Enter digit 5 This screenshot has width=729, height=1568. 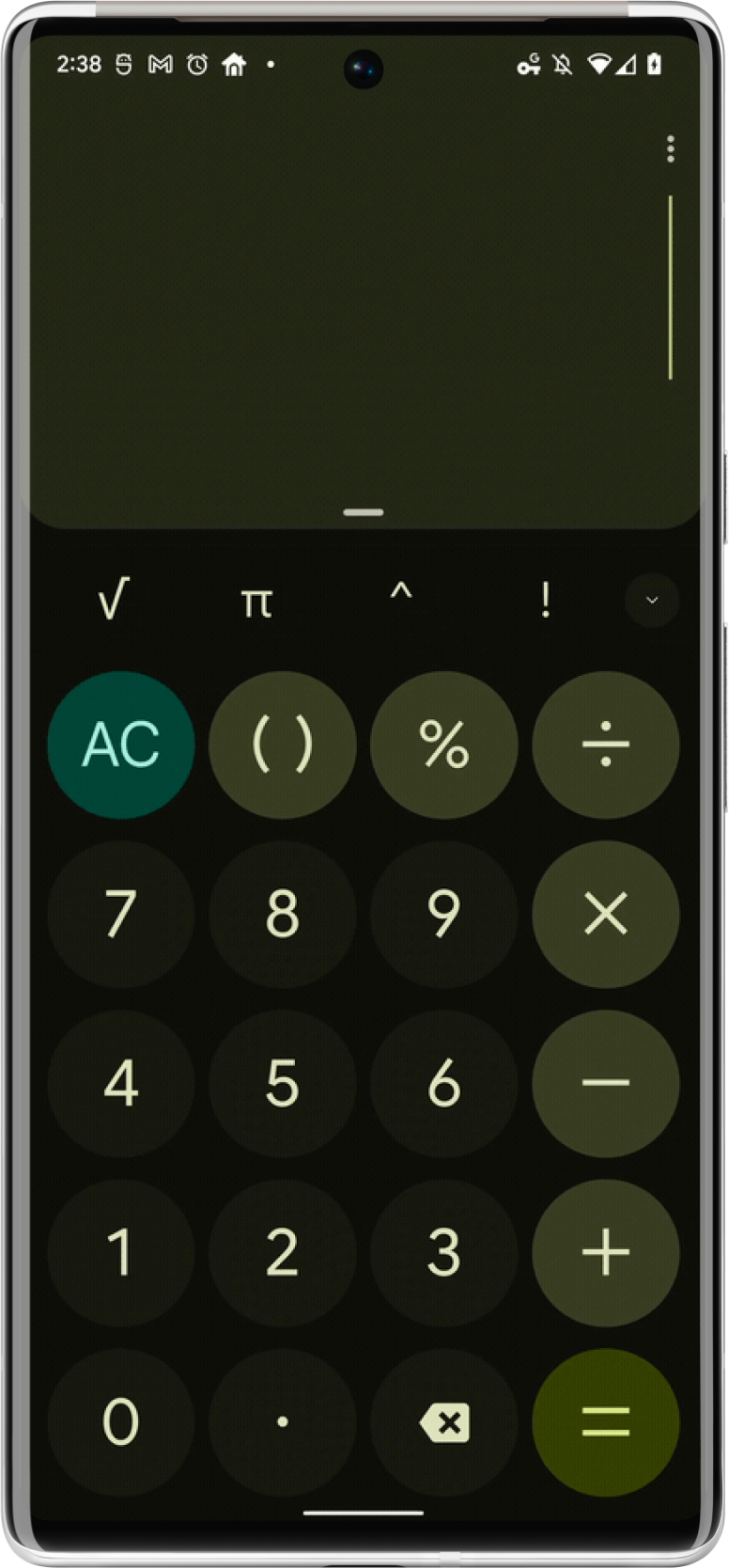click(283, 1083)
